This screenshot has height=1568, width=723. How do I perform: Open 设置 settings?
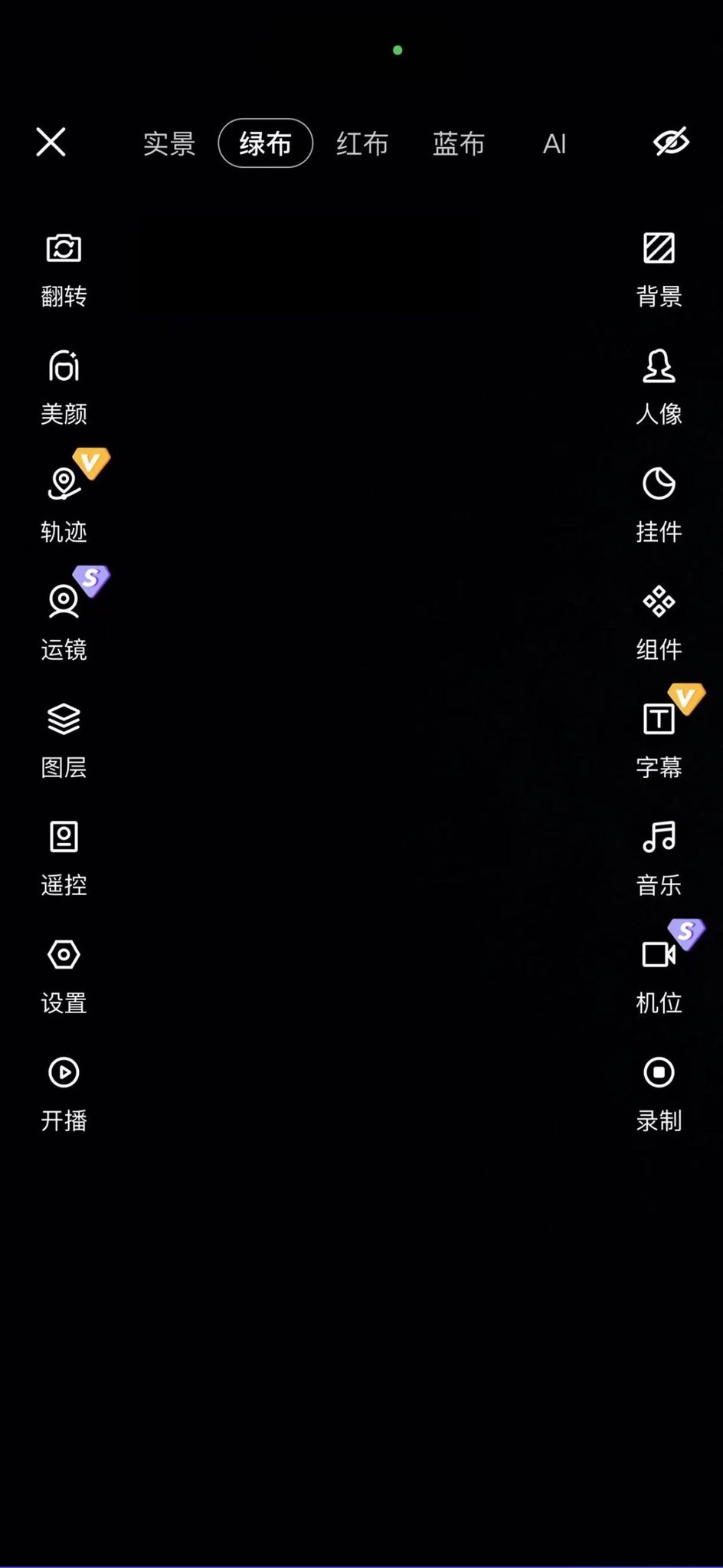coord(64,975)
